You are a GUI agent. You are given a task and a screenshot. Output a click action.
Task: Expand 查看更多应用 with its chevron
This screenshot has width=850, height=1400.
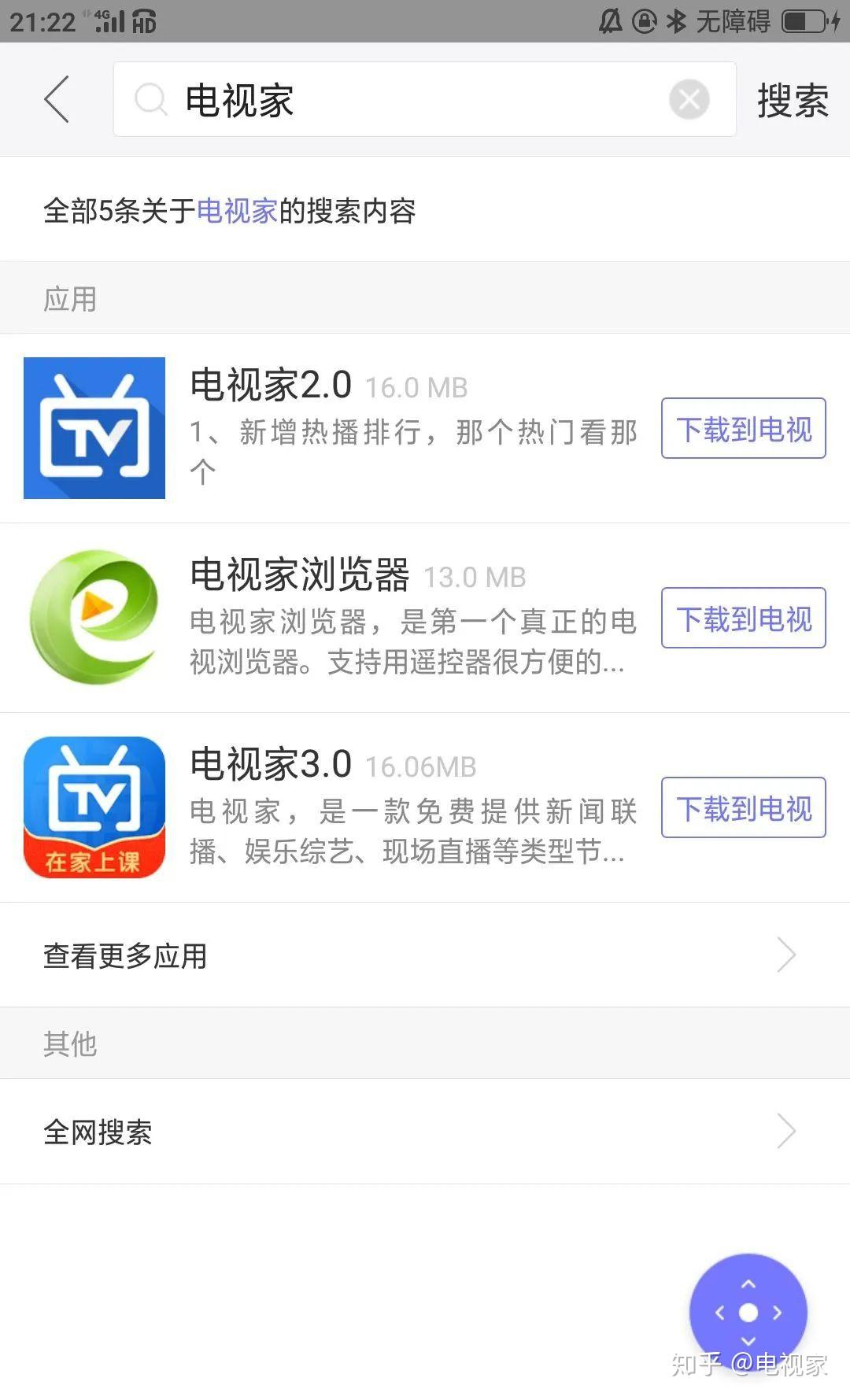(x=785, y=955)
